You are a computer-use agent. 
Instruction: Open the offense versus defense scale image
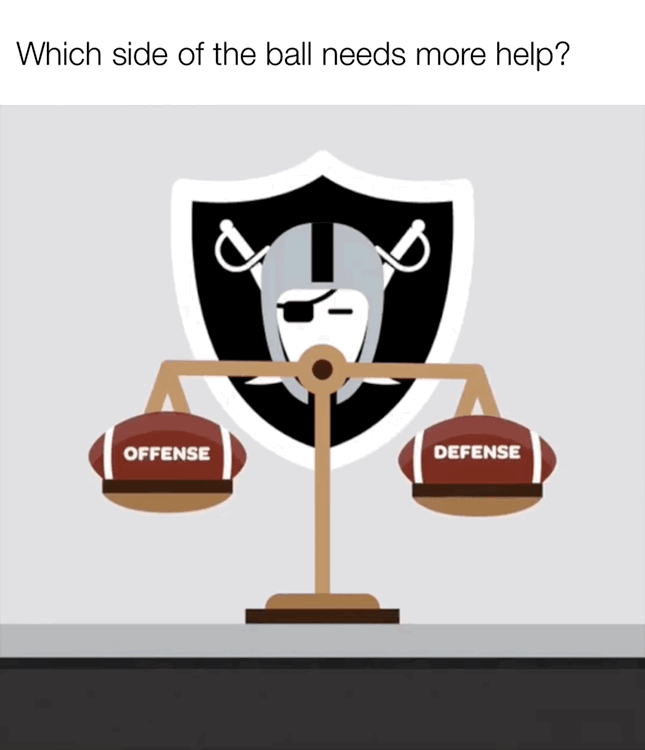tap(322, 400)
